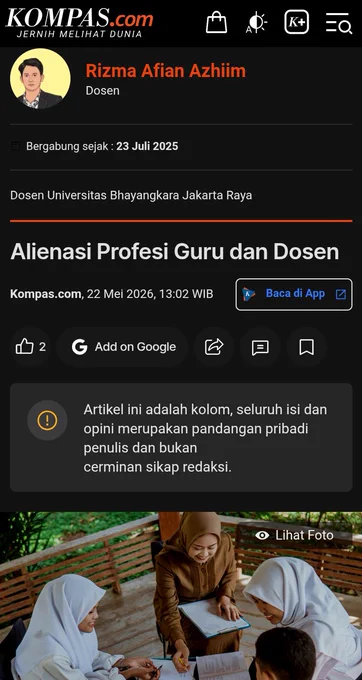Tap Add on Google button
Image resolution: width=362 pixels, height=680 pixels.
pos(124,347)
